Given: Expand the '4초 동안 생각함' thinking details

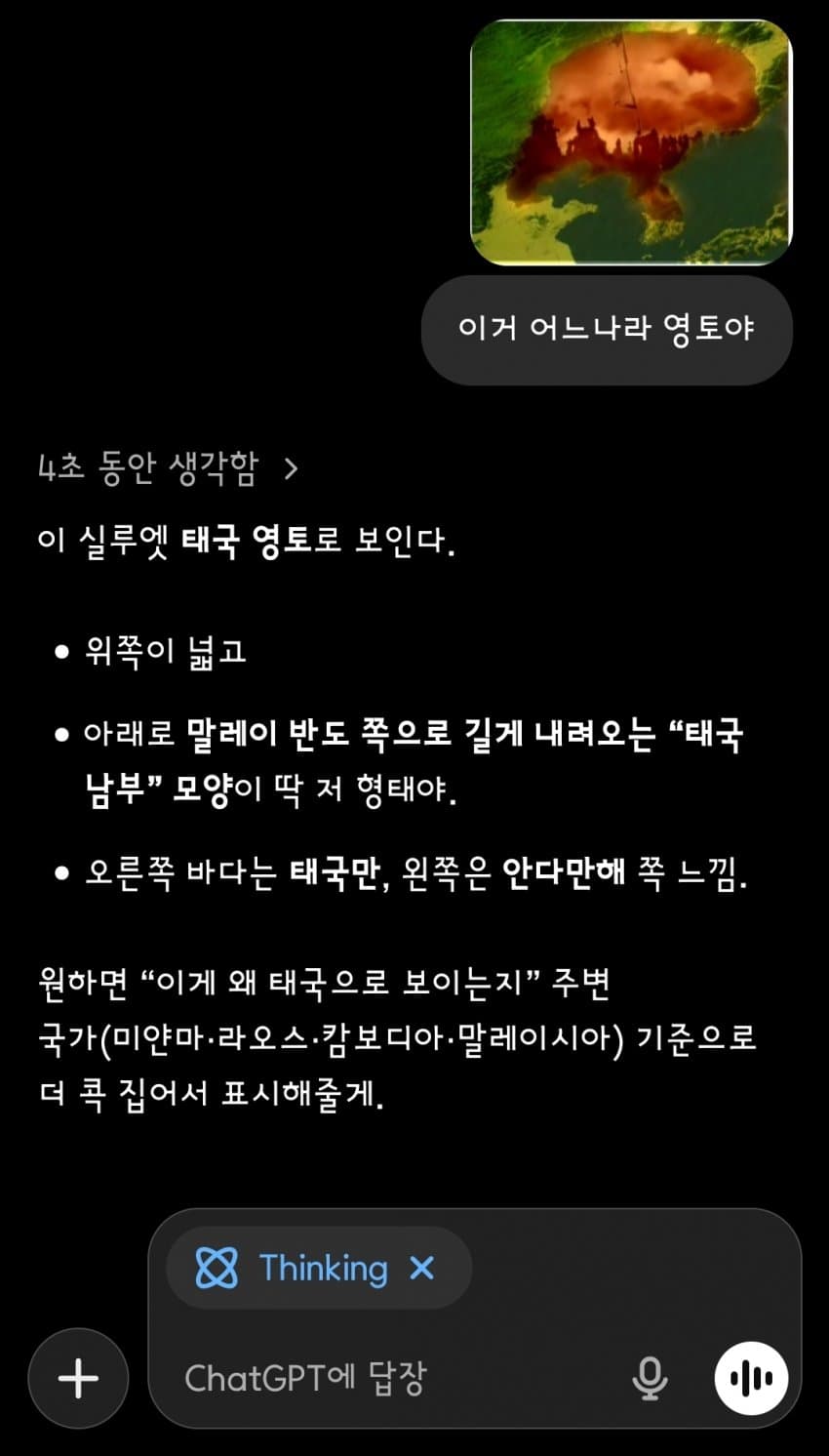Looking at the screenshot, I should click(167, 468).
